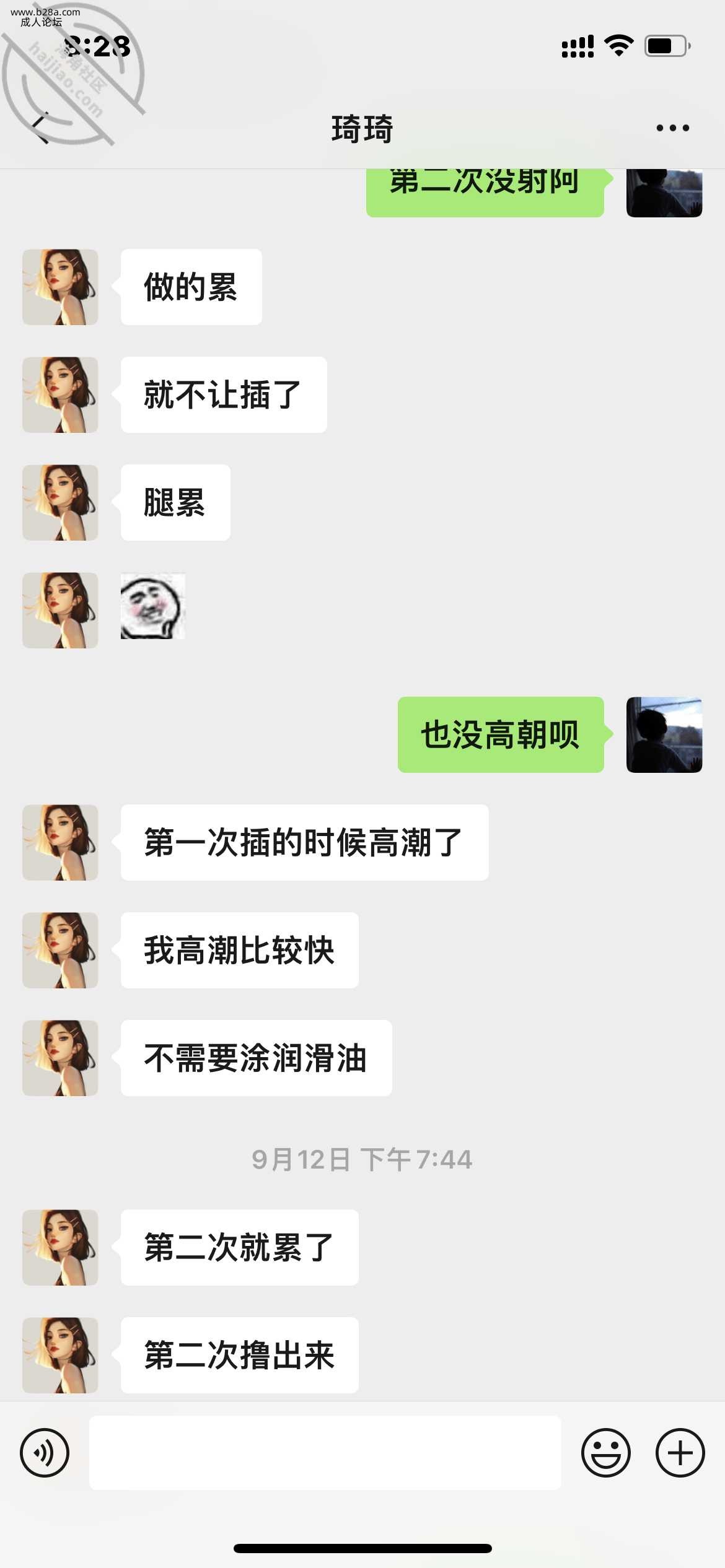Open the emoji sticker panel
The width and height of the screenshot is (725, 1568).
(605, 1452)
